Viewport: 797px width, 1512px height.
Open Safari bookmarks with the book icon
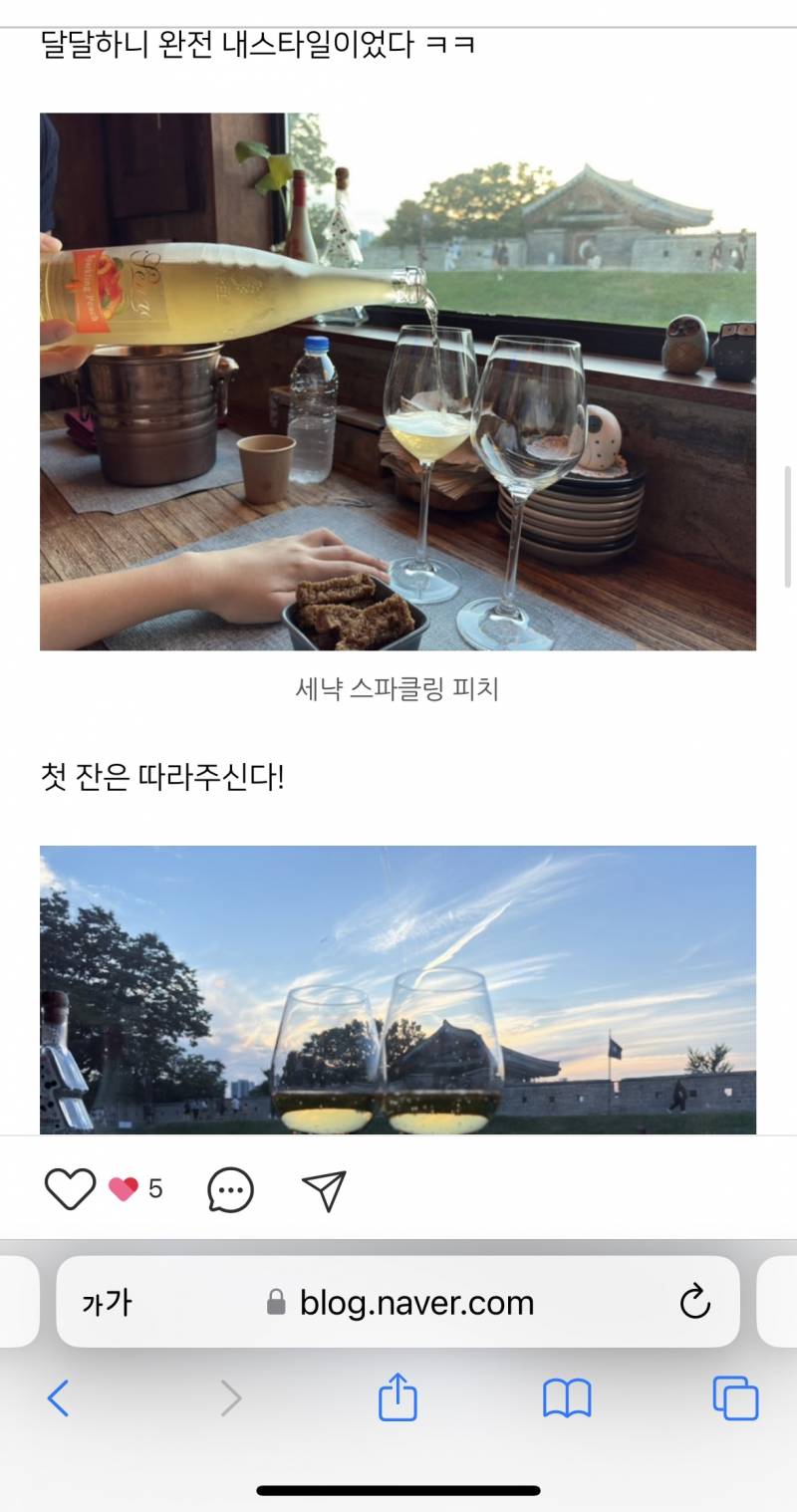[x=567, y=1398]
